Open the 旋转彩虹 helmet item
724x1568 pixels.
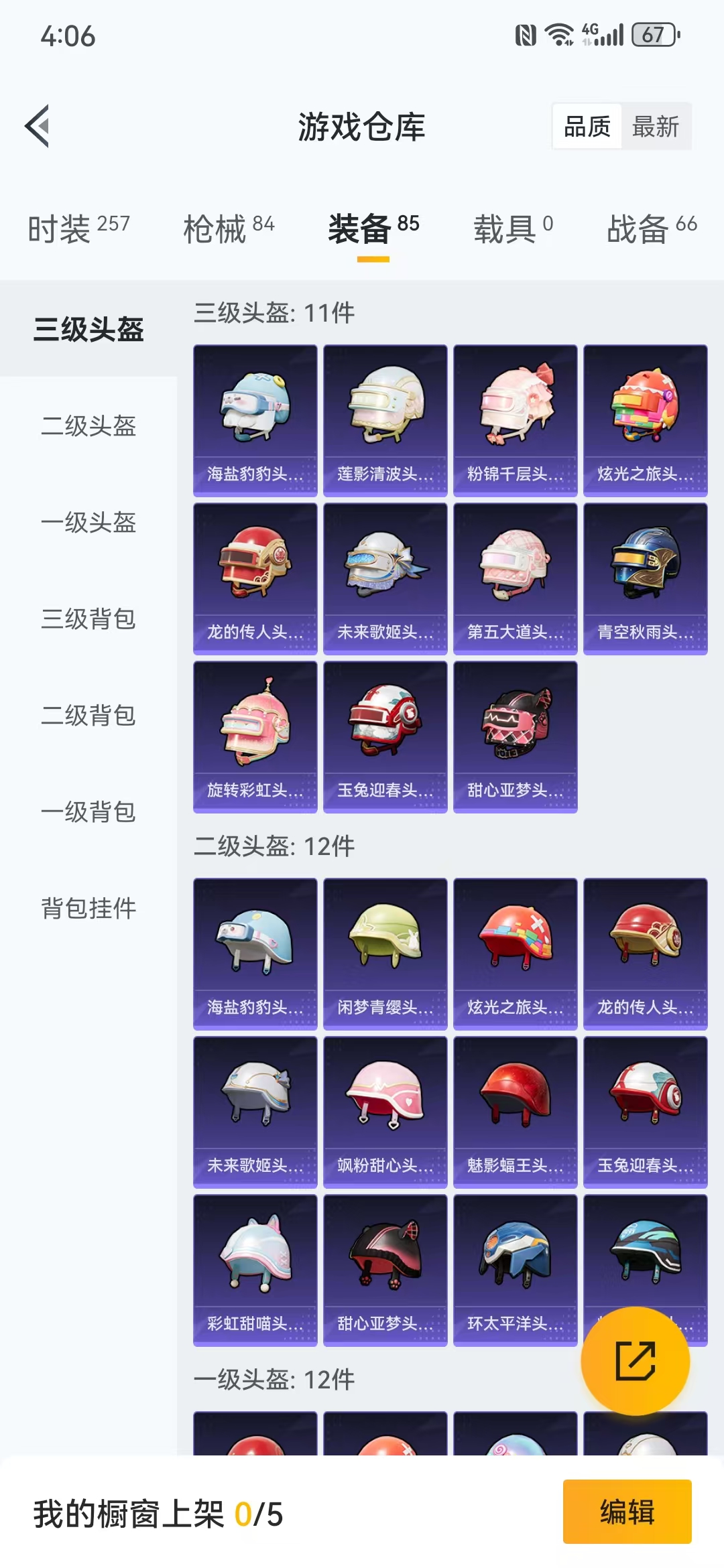click(x=255, y=736)
